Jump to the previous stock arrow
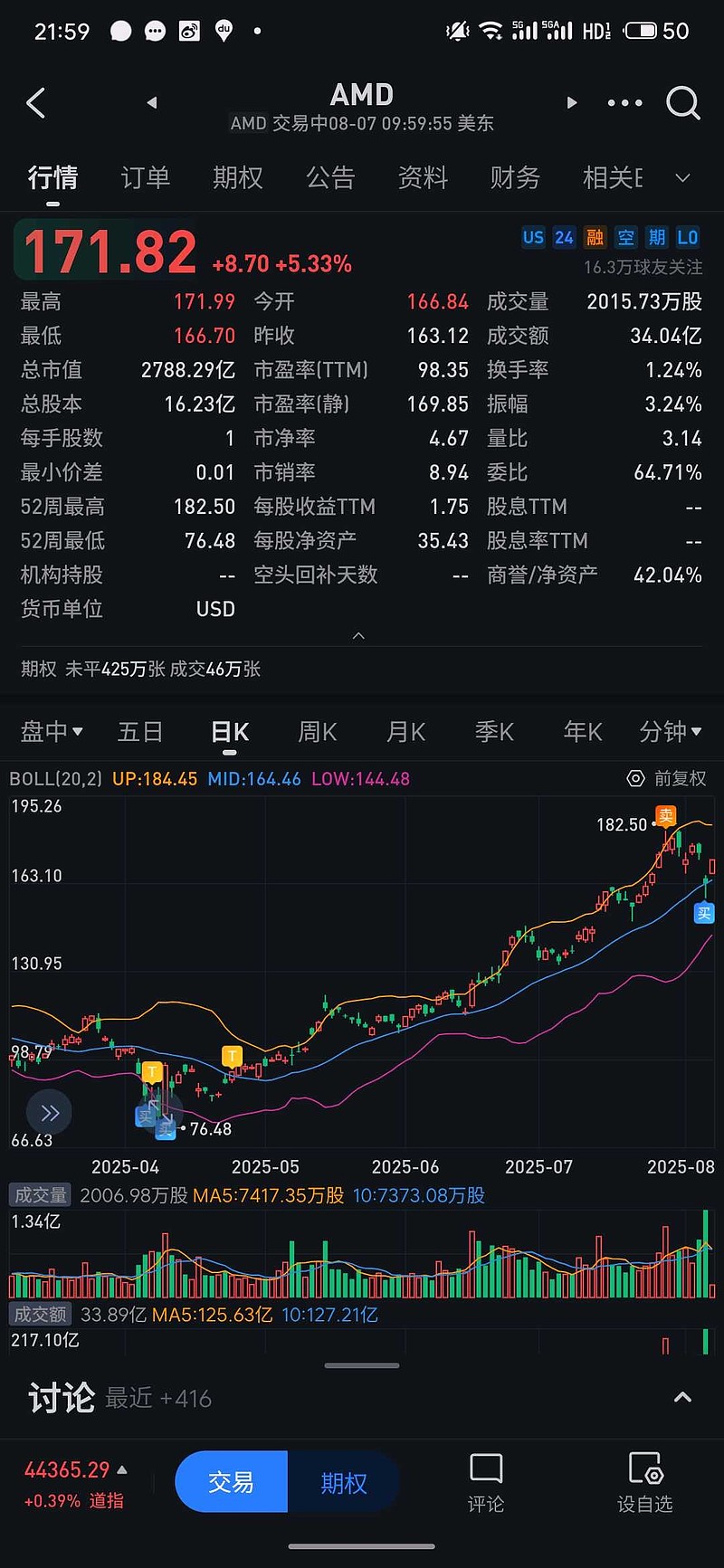Screen dimensions: 724x1568 pyautogui.click(x=152, y=103)
